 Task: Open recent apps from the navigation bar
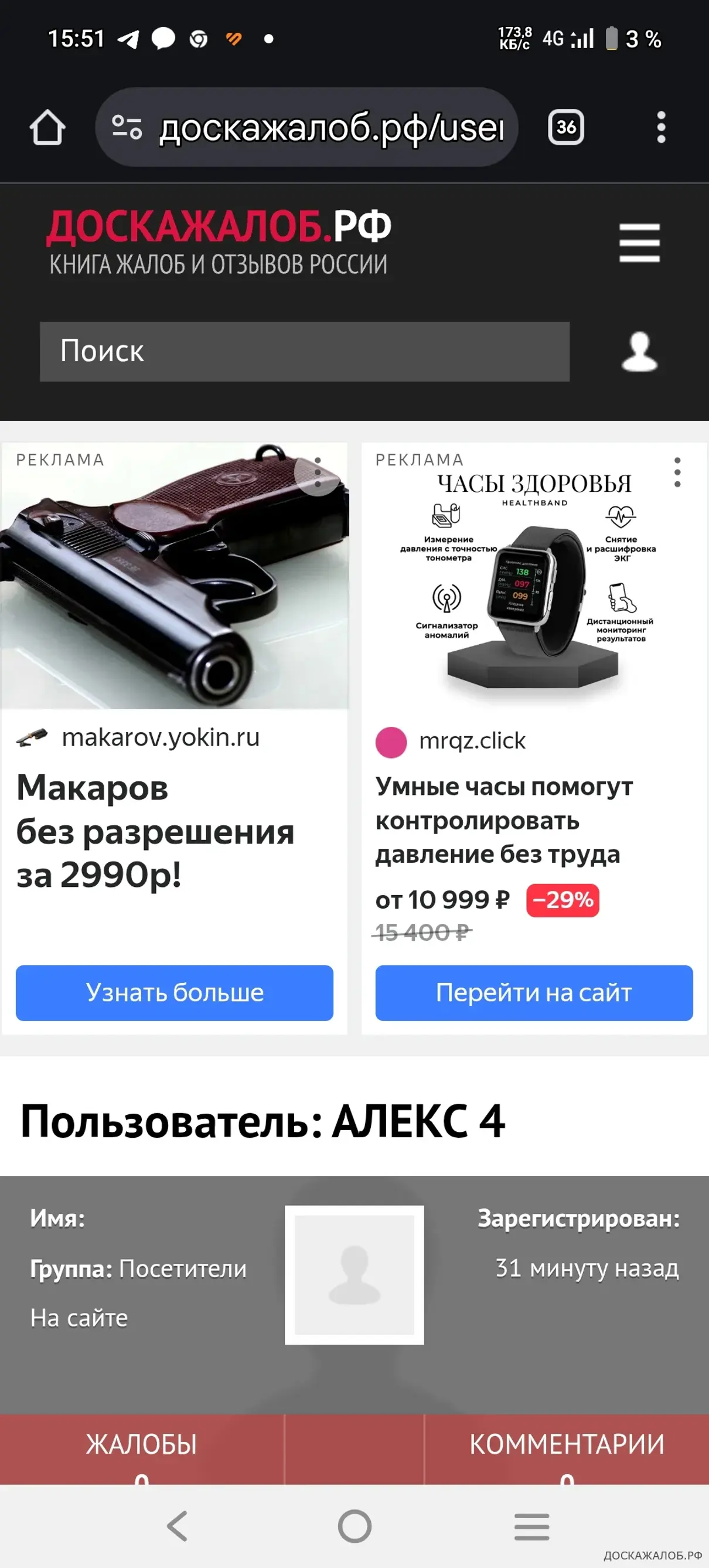pos(531,1526)
